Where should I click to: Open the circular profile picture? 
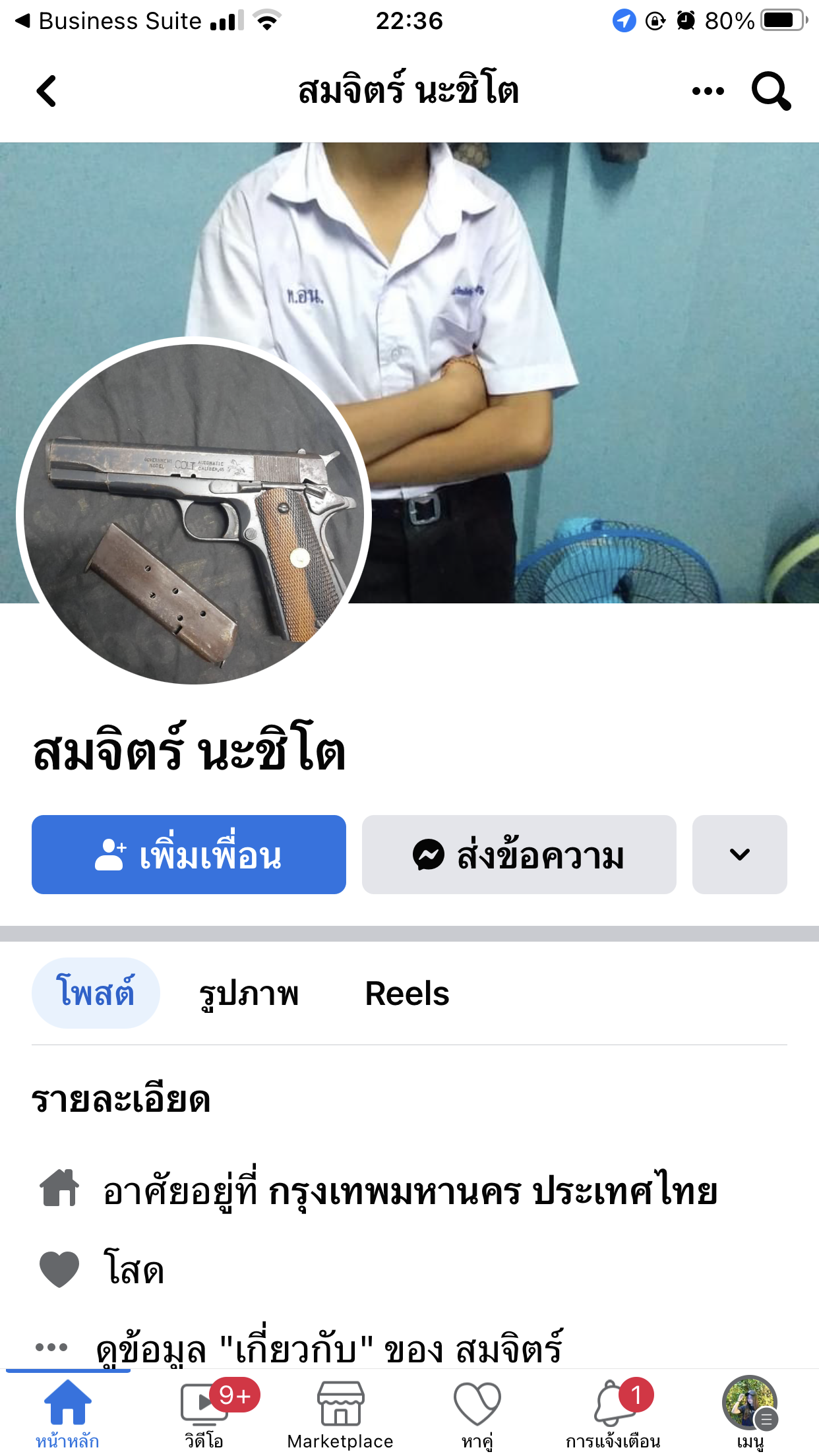(x=194, y=514)
